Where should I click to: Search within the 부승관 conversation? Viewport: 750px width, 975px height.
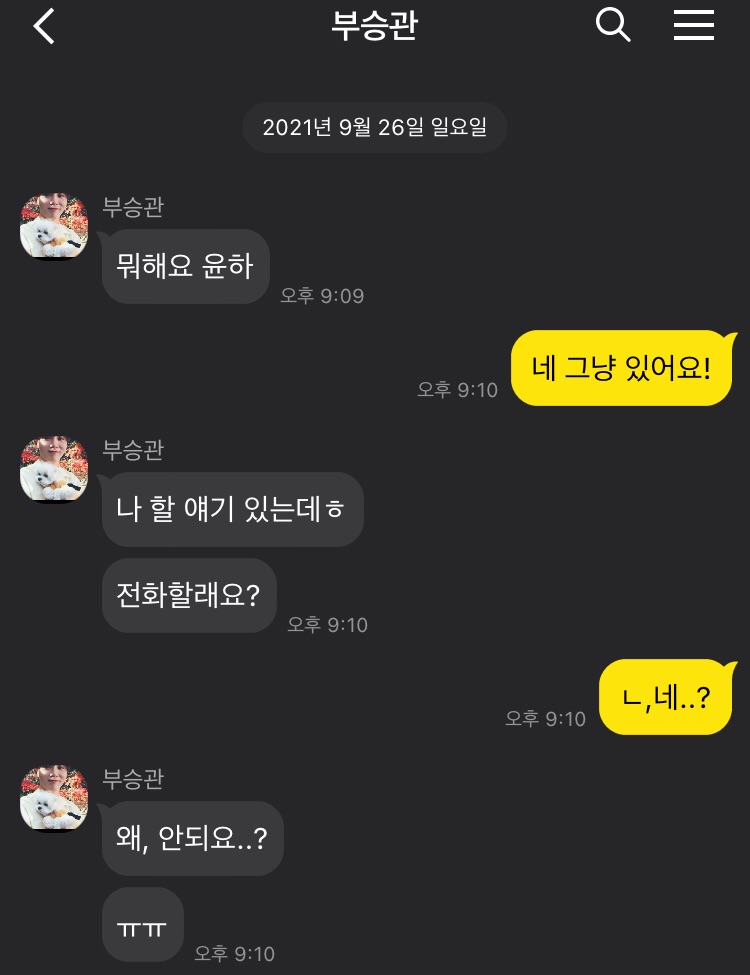[x=613, y=26]
